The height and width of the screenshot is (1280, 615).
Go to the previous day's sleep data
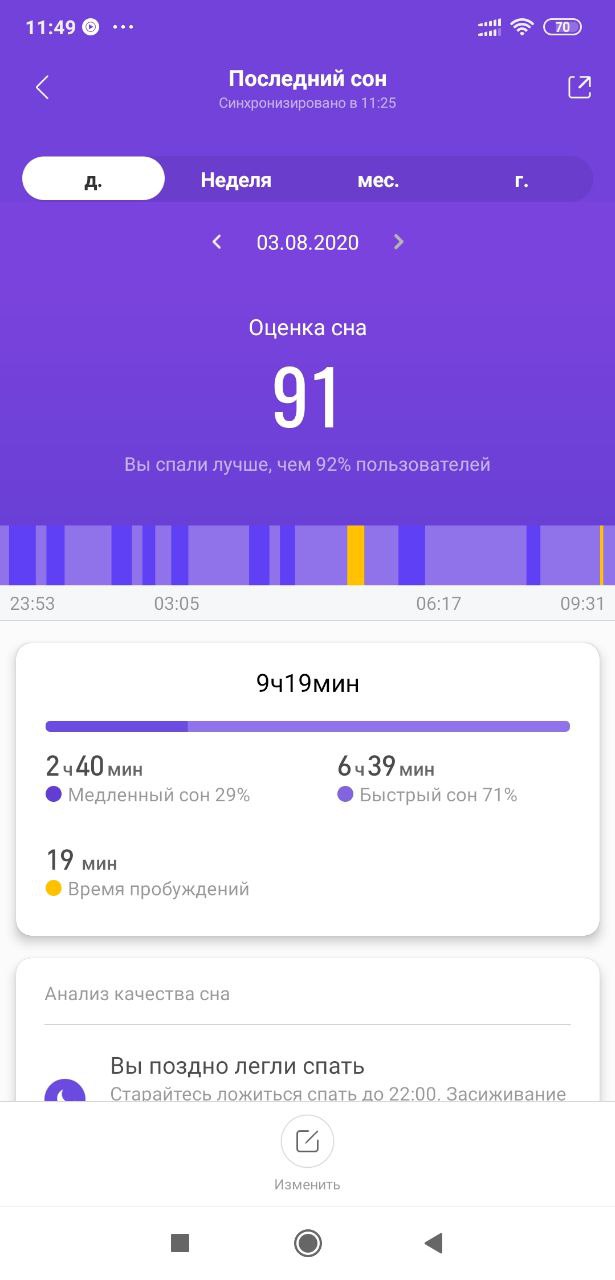pyautogui.click(x=217, y=242)
